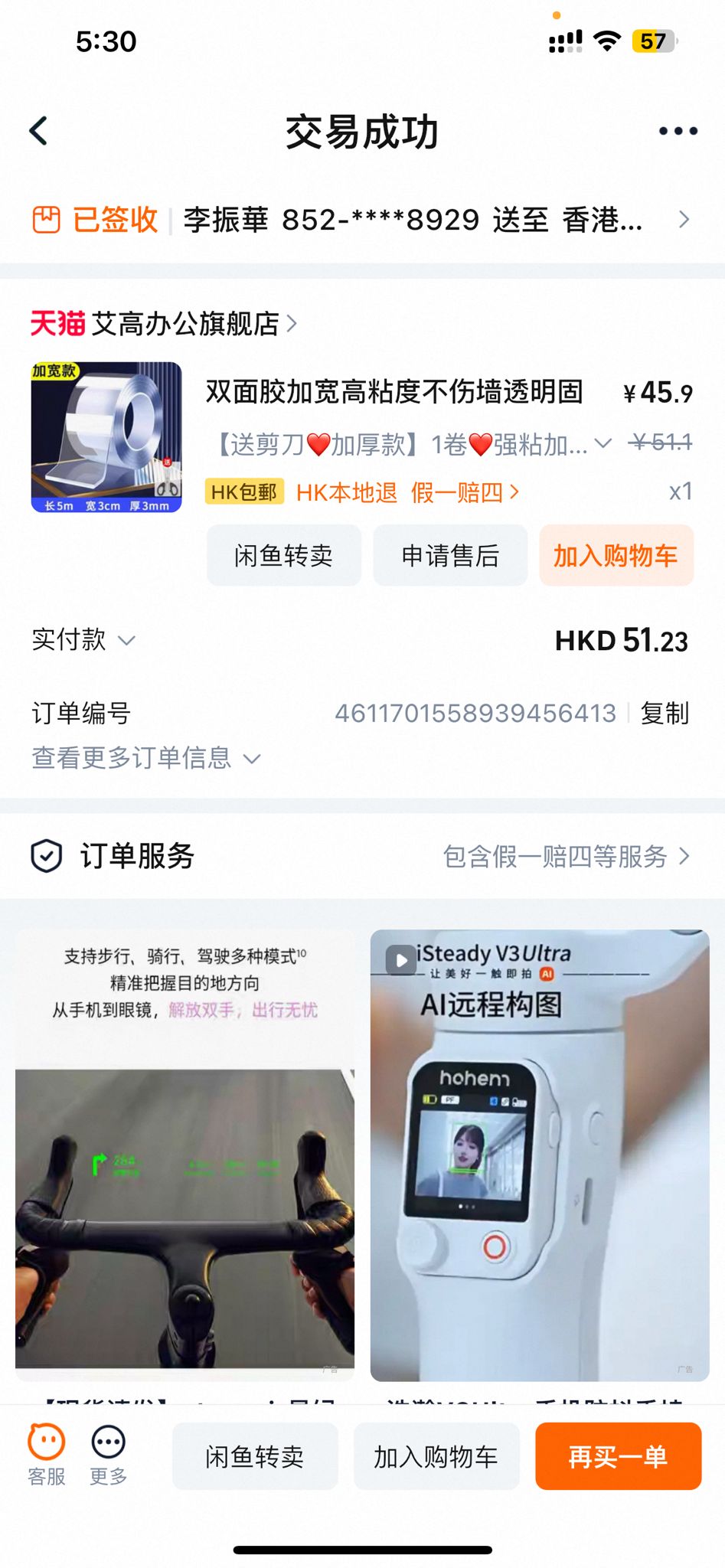This screenshot has width=725, height=1568.
Task: Play the iSteady V3 Ultra ad video
Action: [400, 959]
